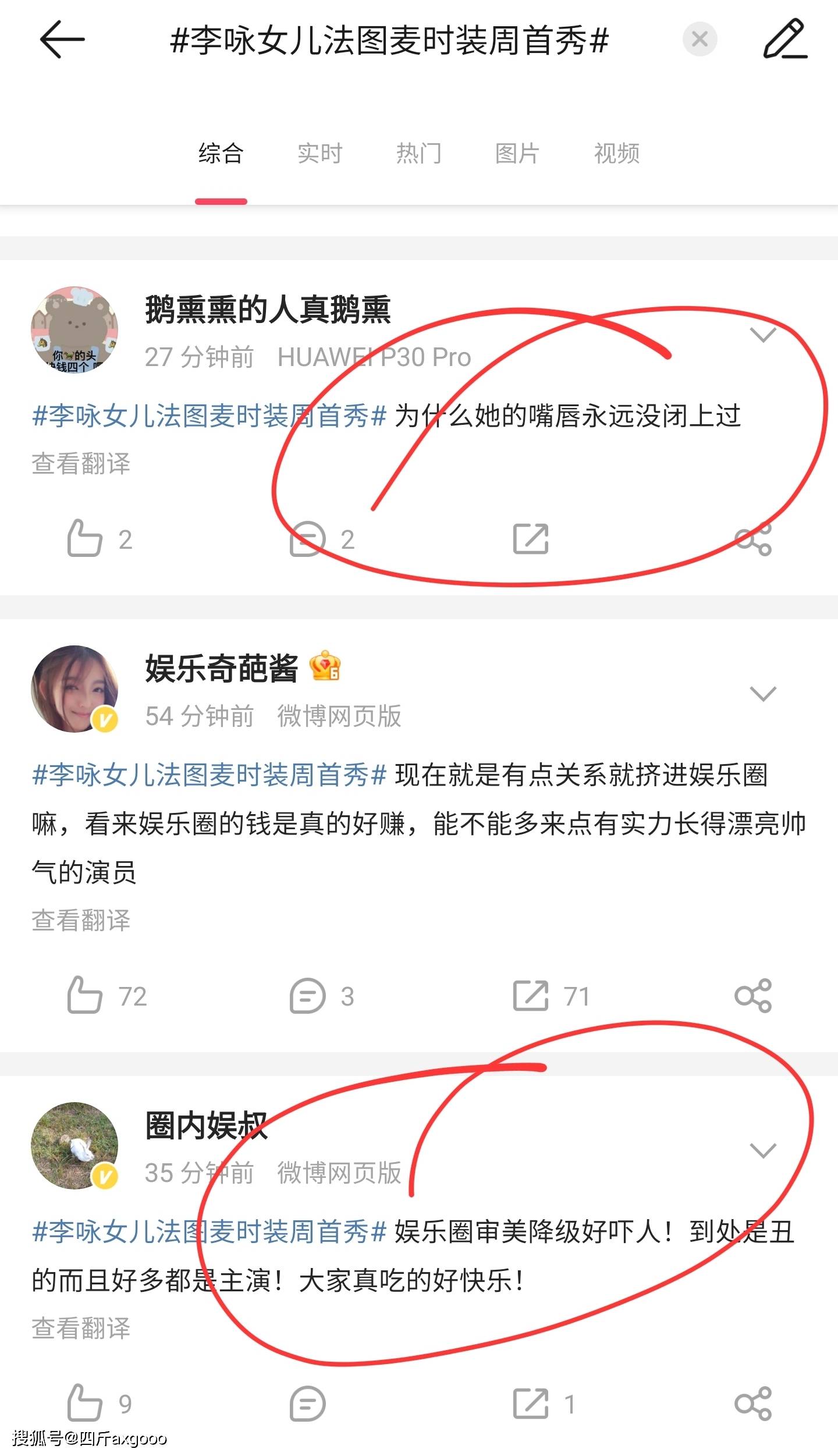Screen dimensions: 838x1456
Task: Like 娱乐奇葩酱's post with 72 likes
Action: click(86, 996)
